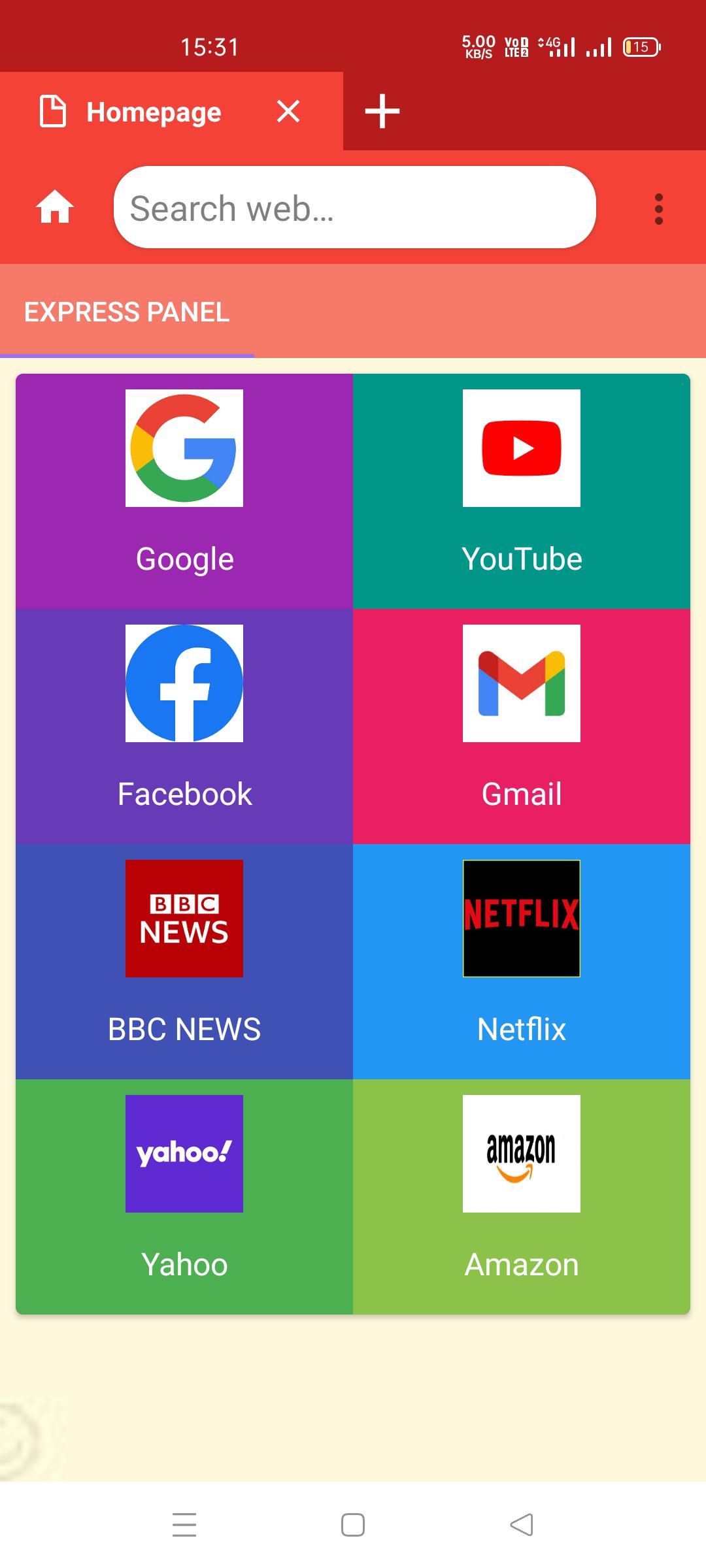Tap the Search web field

click(355, 208)
